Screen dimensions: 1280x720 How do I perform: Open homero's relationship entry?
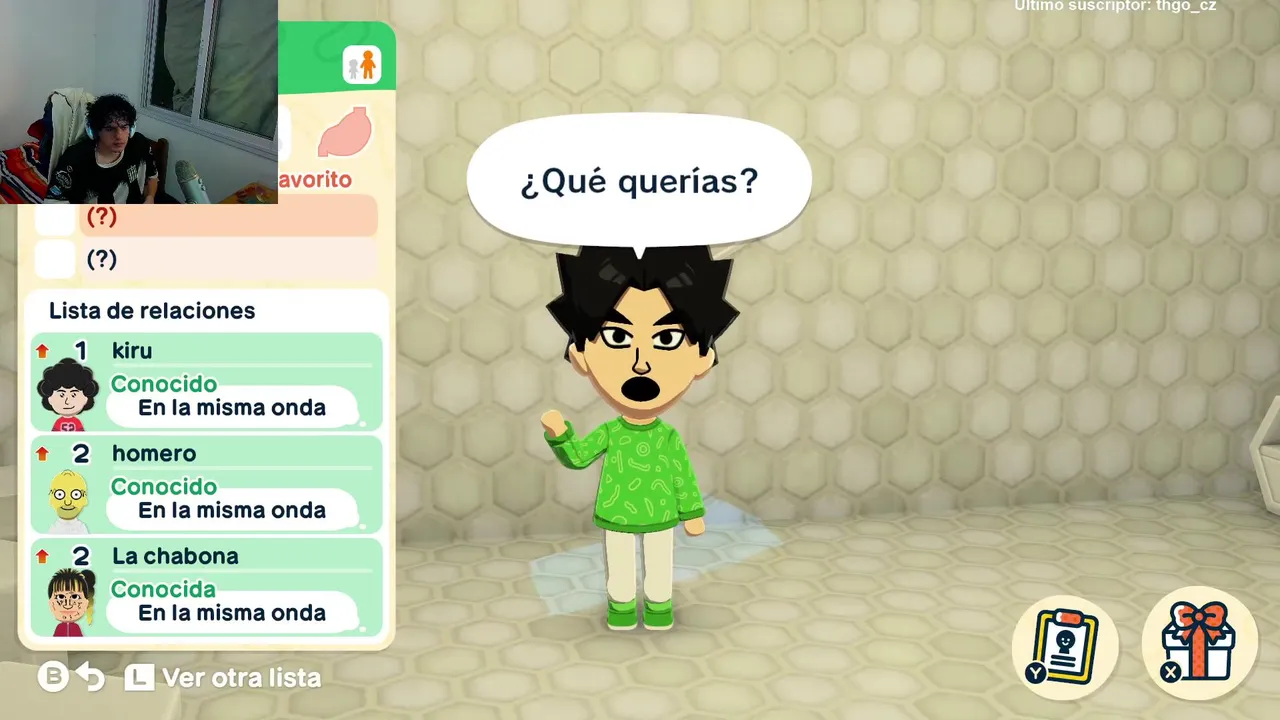click(207, 484)
